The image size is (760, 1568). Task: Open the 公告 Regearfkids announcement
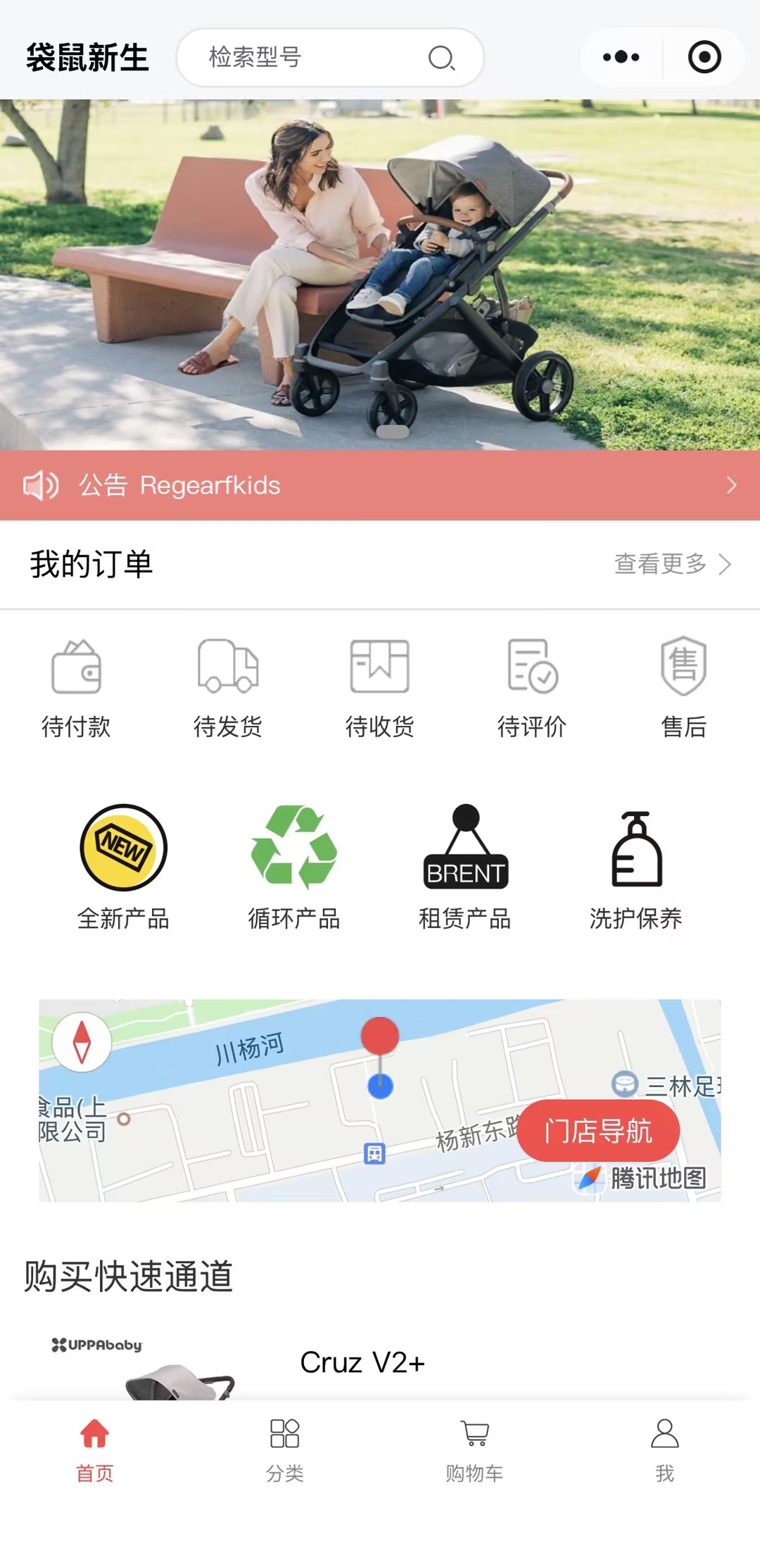(380, 485)
